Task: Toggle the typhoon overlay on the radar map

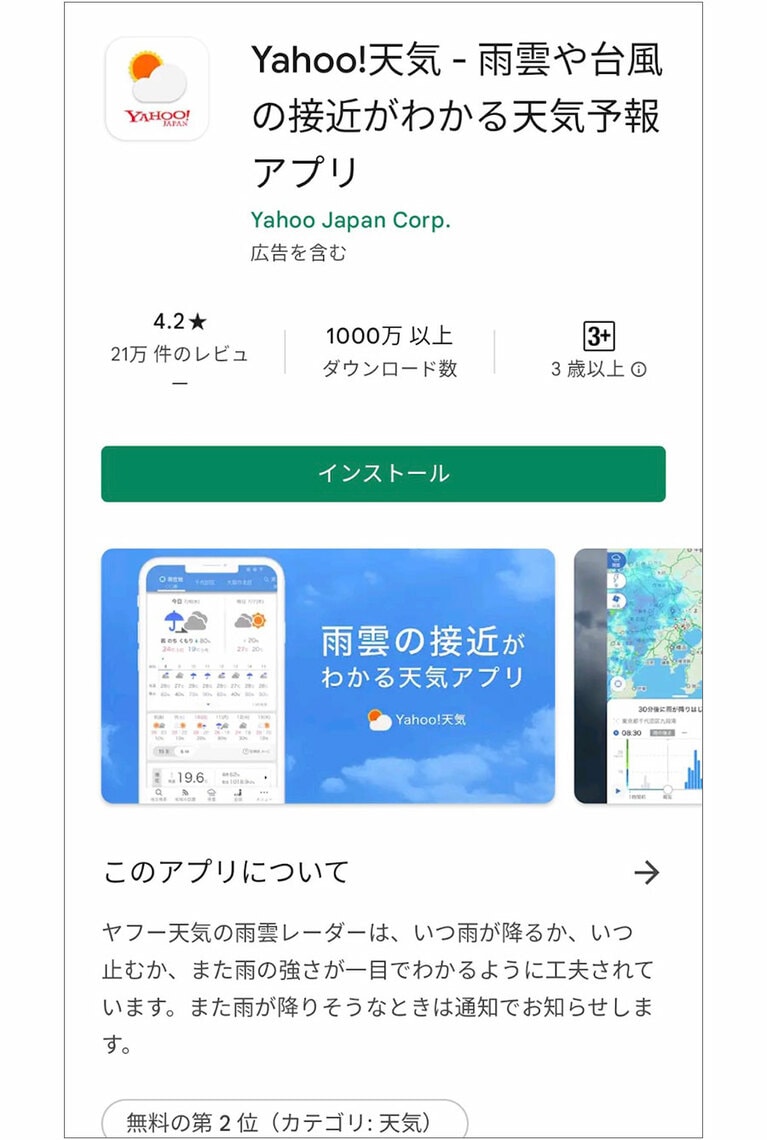Action: (x=615, y=599)
